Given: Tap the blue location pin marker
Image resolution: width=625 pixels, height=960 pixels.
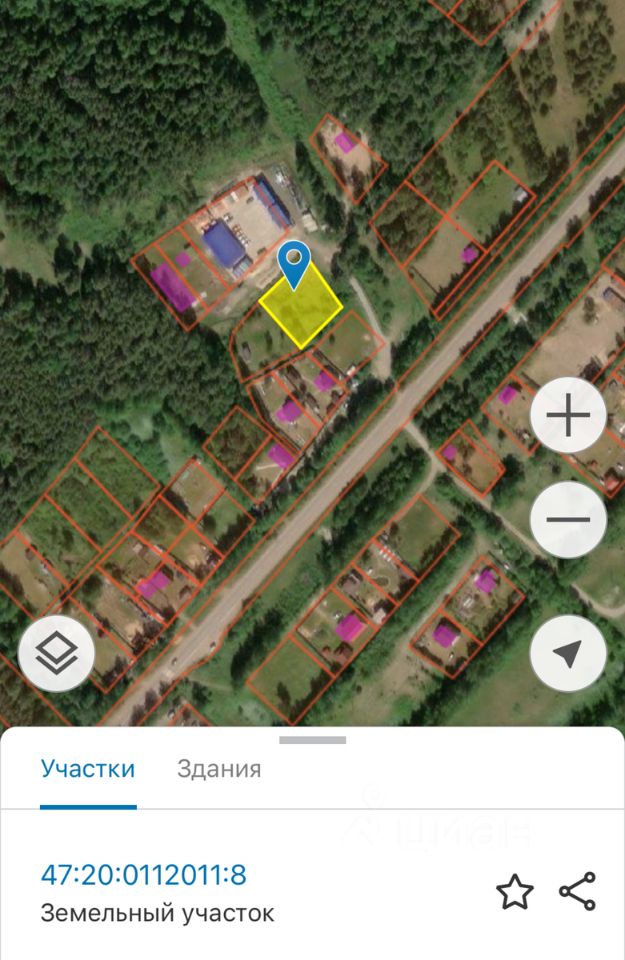Looking at the screenshot, I should pyautogui.click(x=293, y=264).
